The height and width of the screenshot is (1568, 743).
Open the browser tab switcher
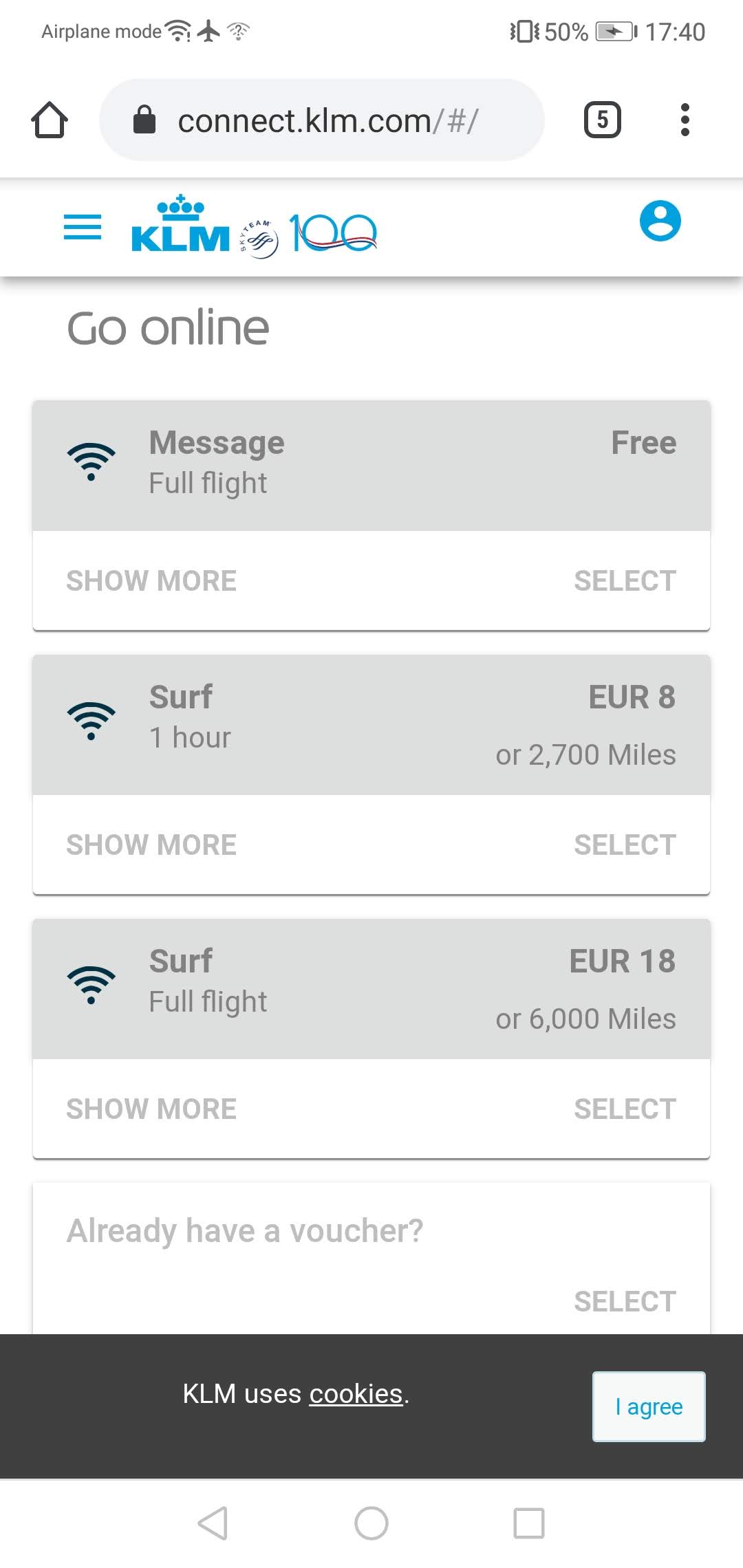pos(603,120)
